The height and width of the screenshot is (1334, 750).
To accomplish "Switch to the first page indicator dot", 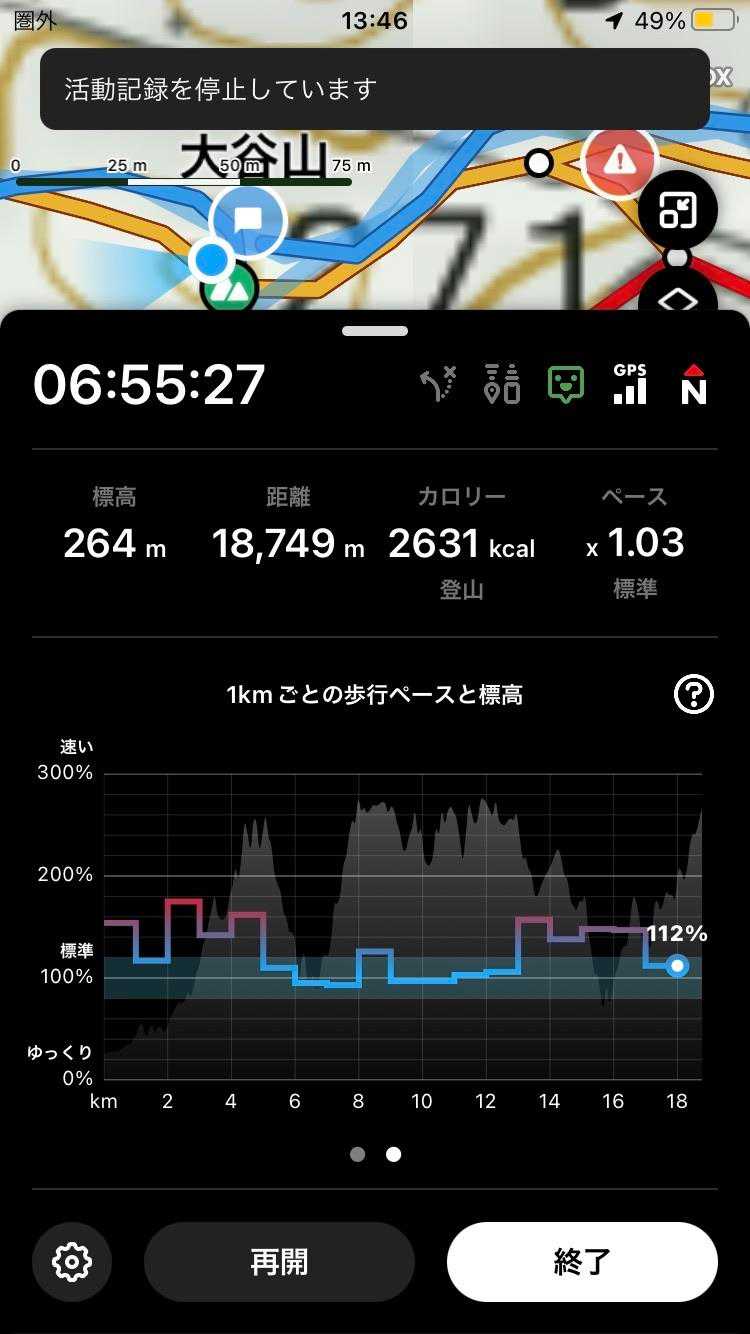I will tap(358, 1154).
